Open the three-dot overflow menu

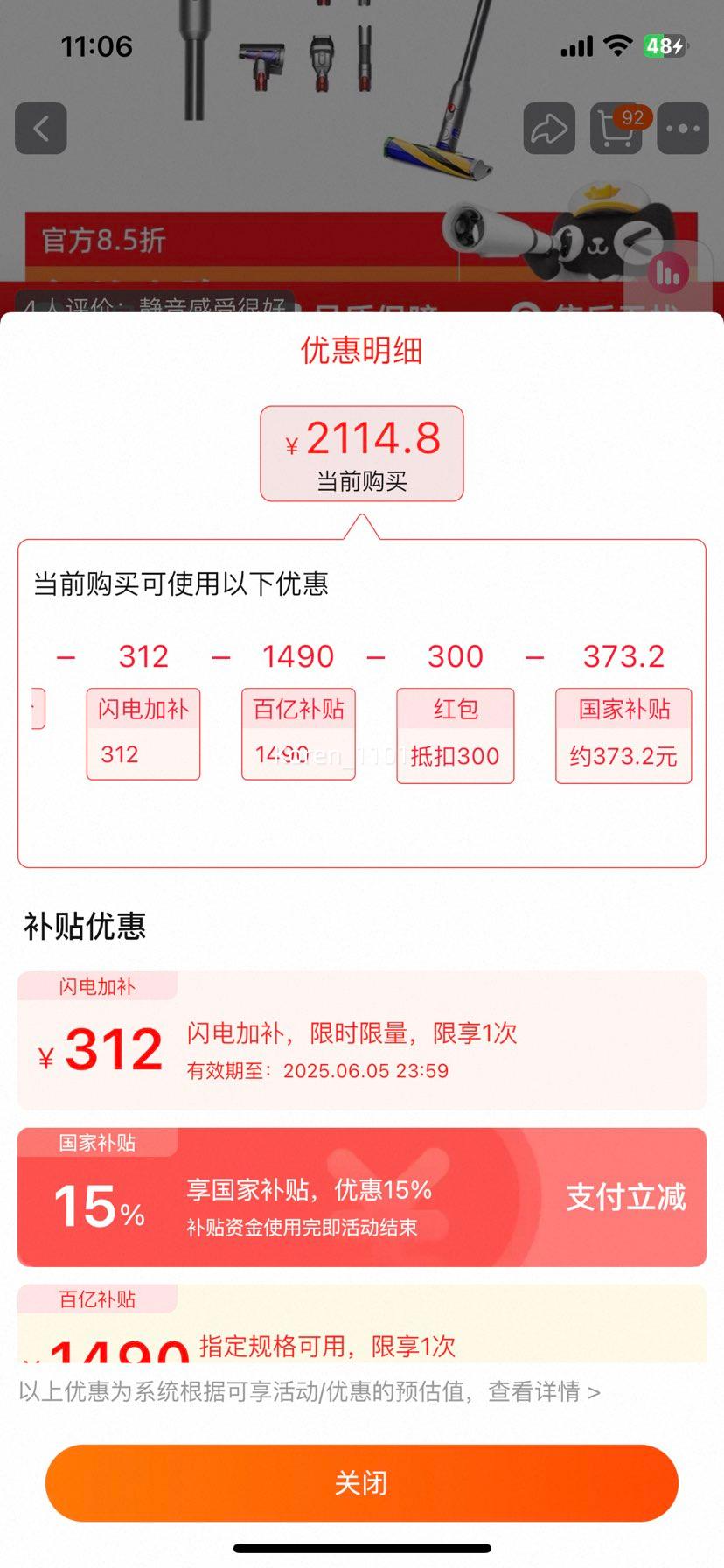[683, 129]
